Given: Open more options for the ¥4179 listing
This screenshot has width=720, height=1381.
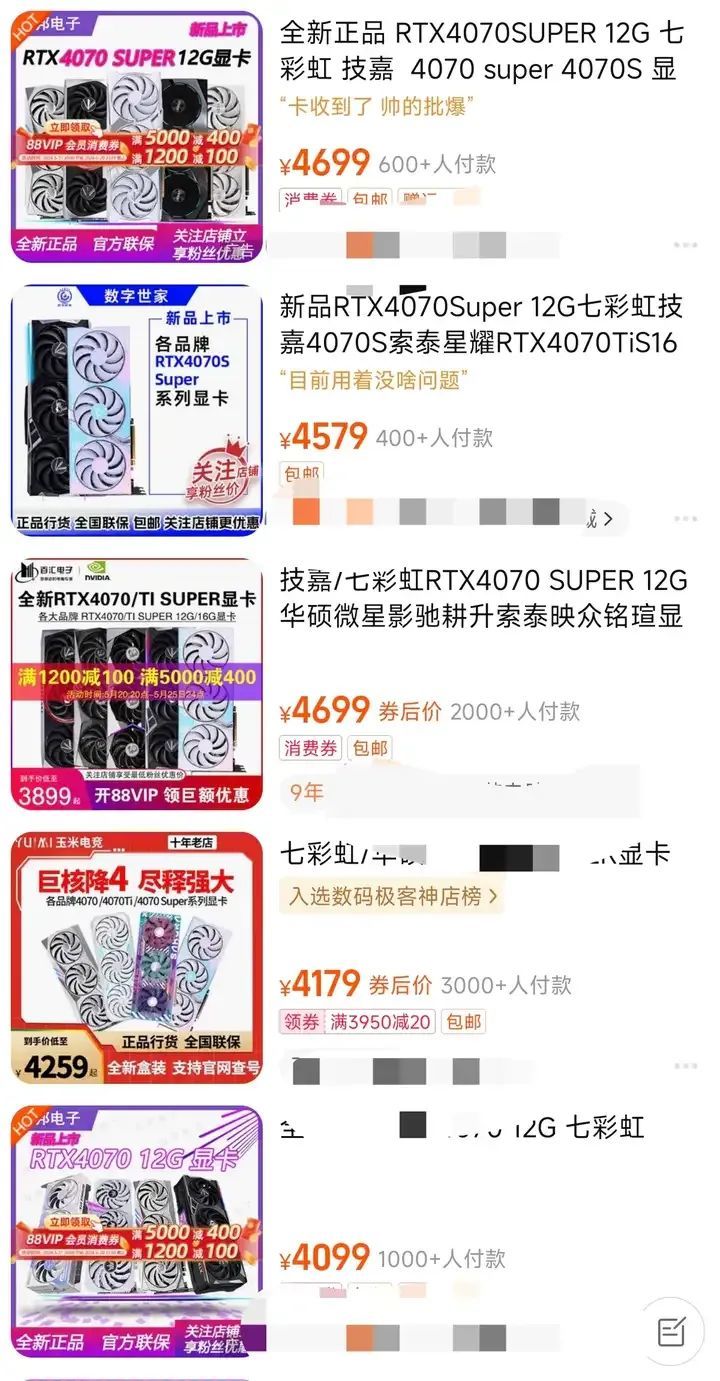Looking at the screenshot, I should tap(685, 1067).
